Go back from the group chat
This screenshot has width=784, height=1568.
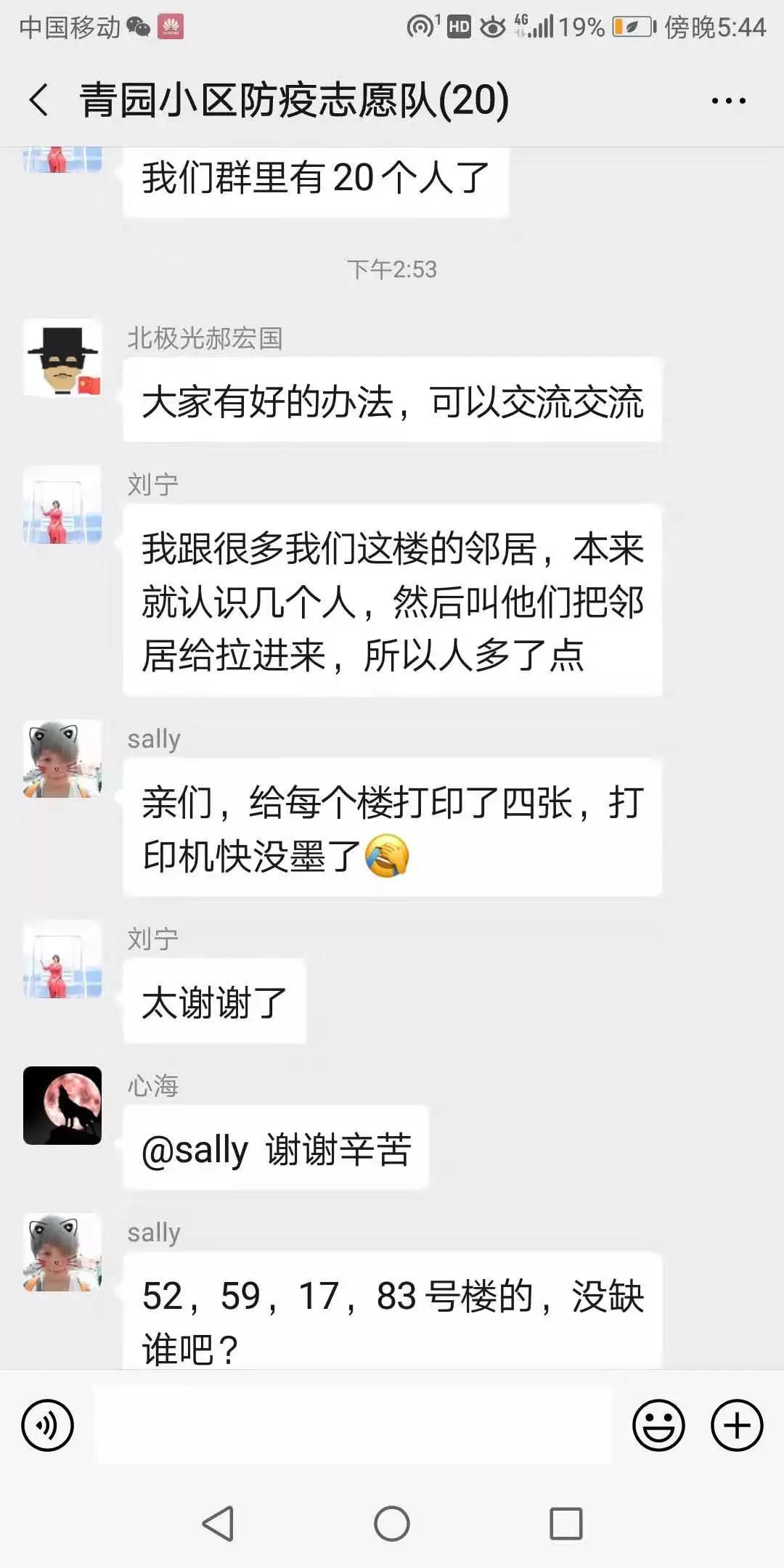pyautogui.click(x=39, y=99)
